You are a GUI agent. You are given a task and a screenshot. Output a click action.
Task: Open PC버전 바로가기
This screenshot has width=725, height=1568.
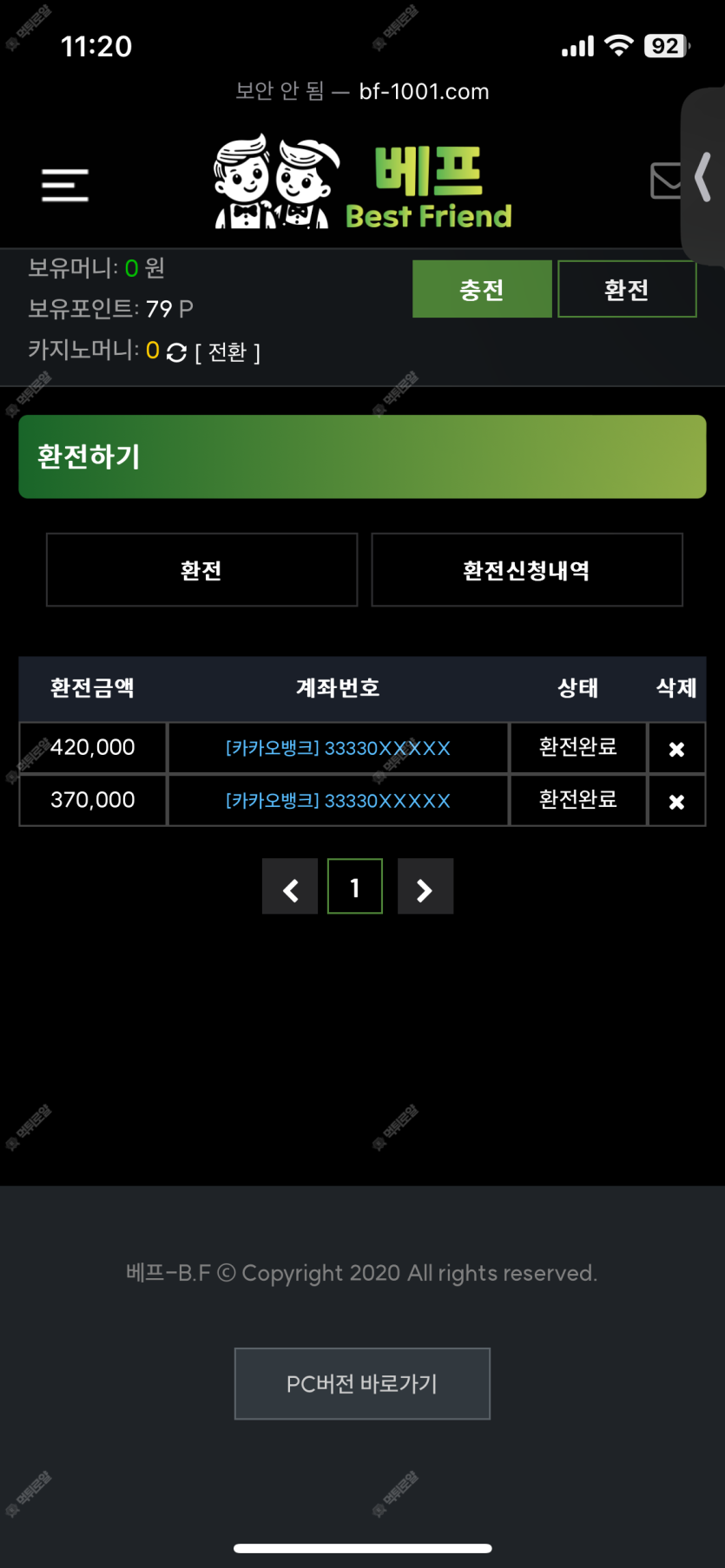click(362, 1383)
